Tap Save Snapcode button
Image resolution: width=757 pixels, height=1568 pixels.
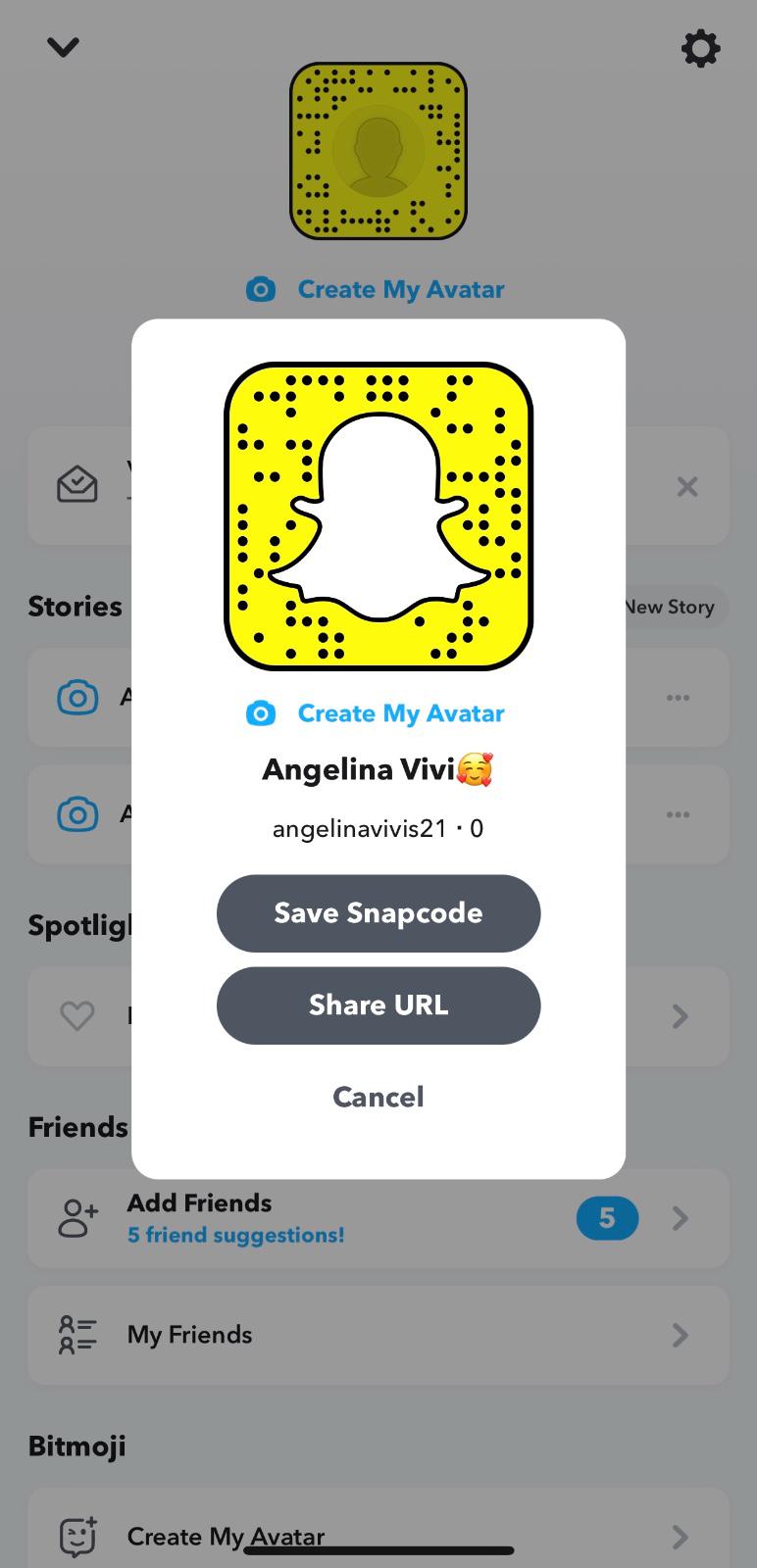[x=378, y=912]
